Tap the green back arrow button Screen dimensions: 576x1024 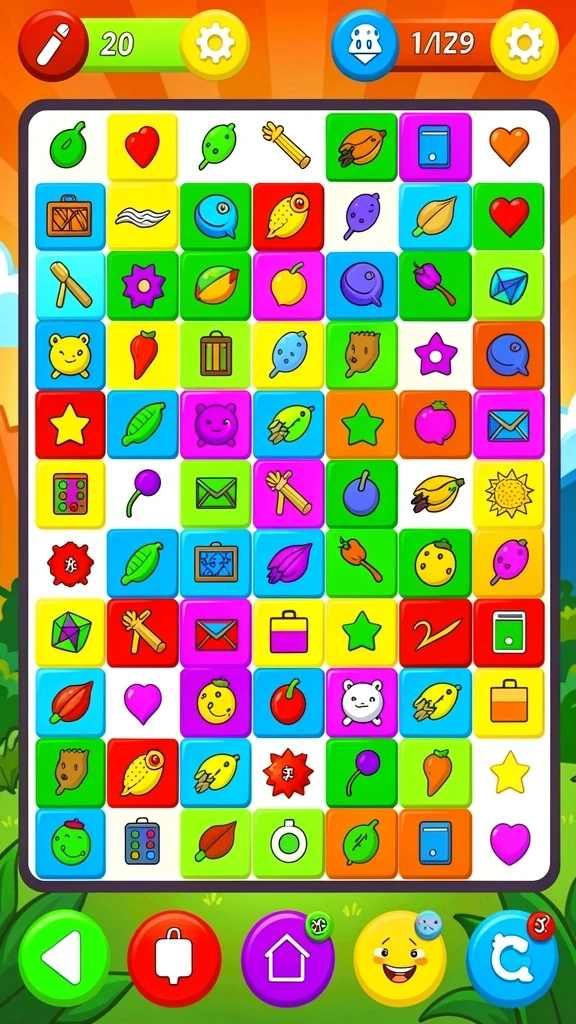click(65, 957)
